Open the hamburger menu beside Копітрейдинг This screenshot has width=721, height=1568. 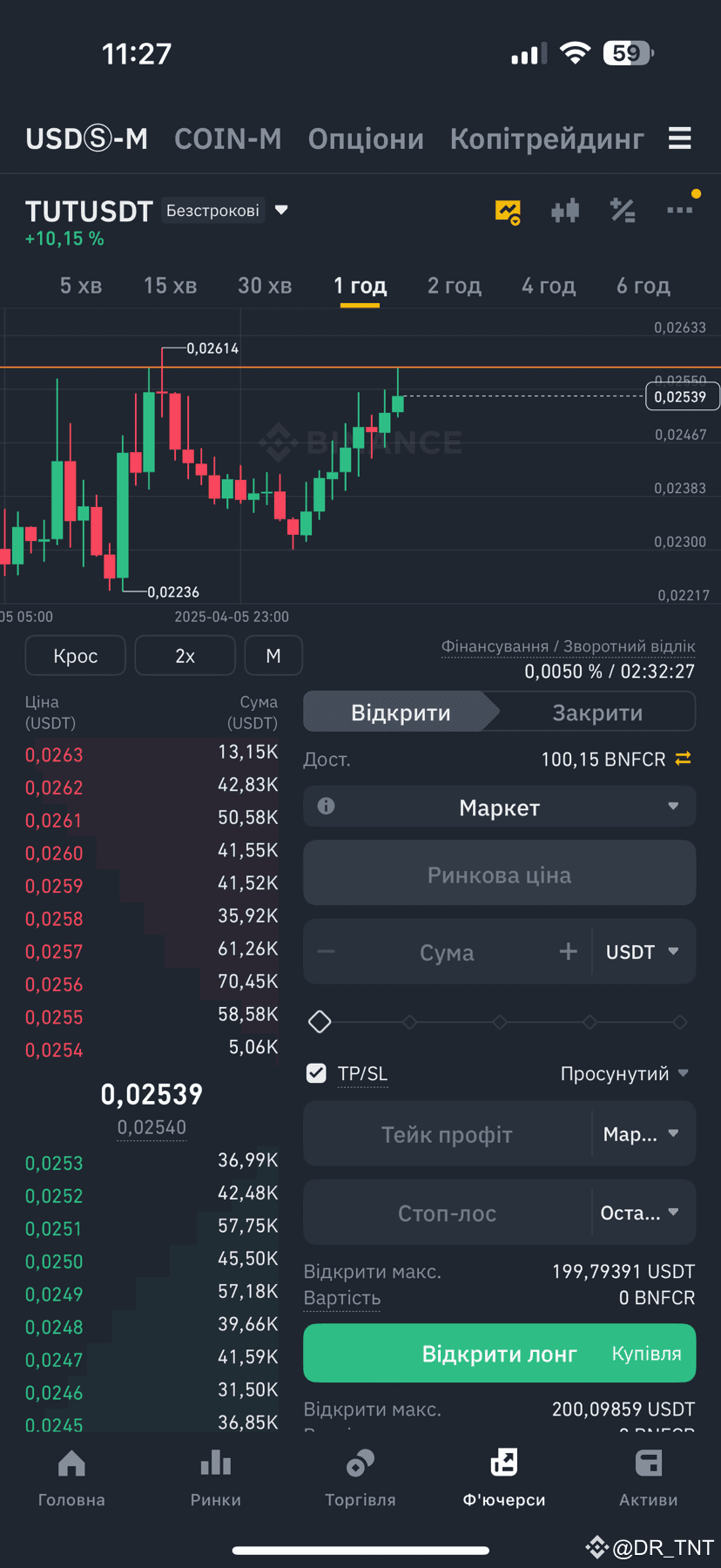pyautogui.click(x=680, y=138)
